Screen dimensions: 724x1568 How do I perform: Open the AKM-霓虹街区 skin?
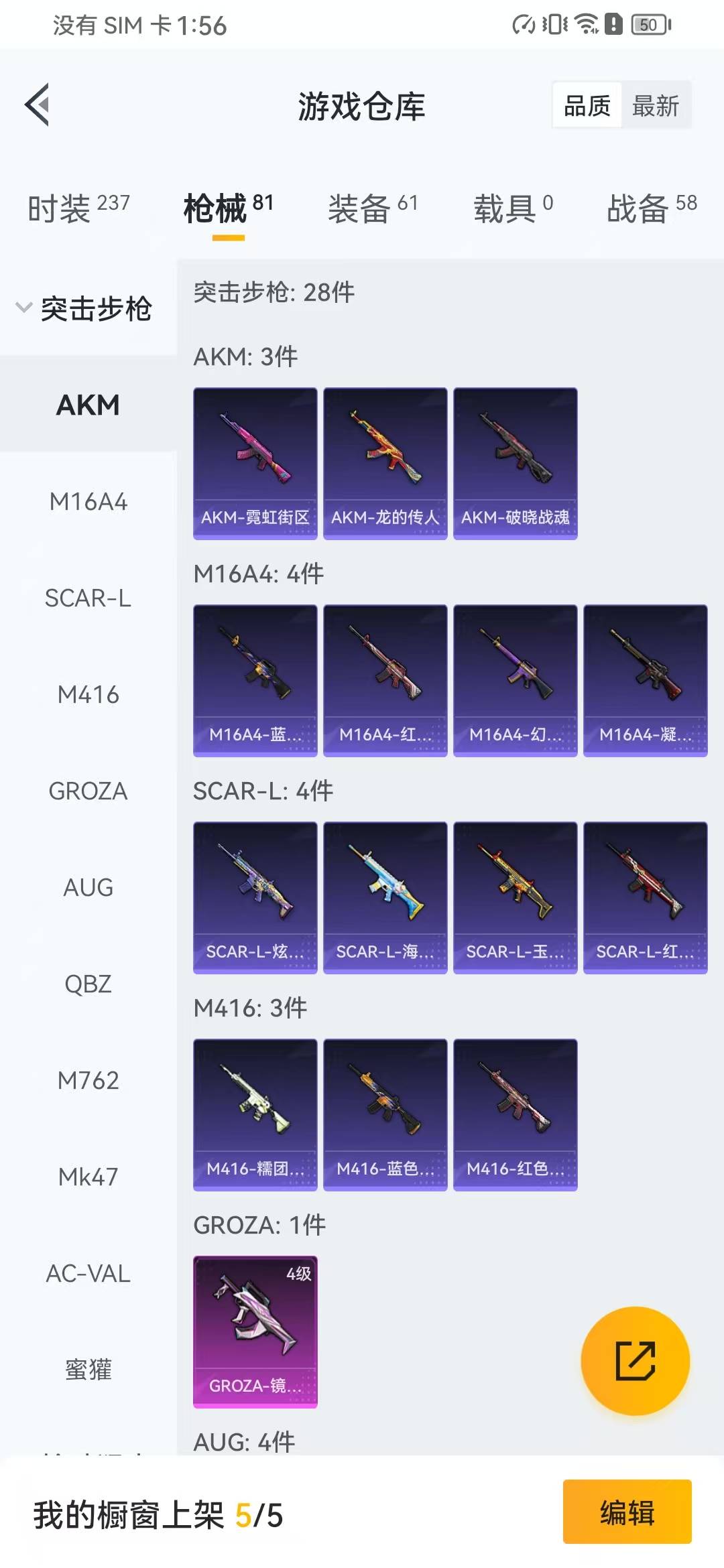255,464
